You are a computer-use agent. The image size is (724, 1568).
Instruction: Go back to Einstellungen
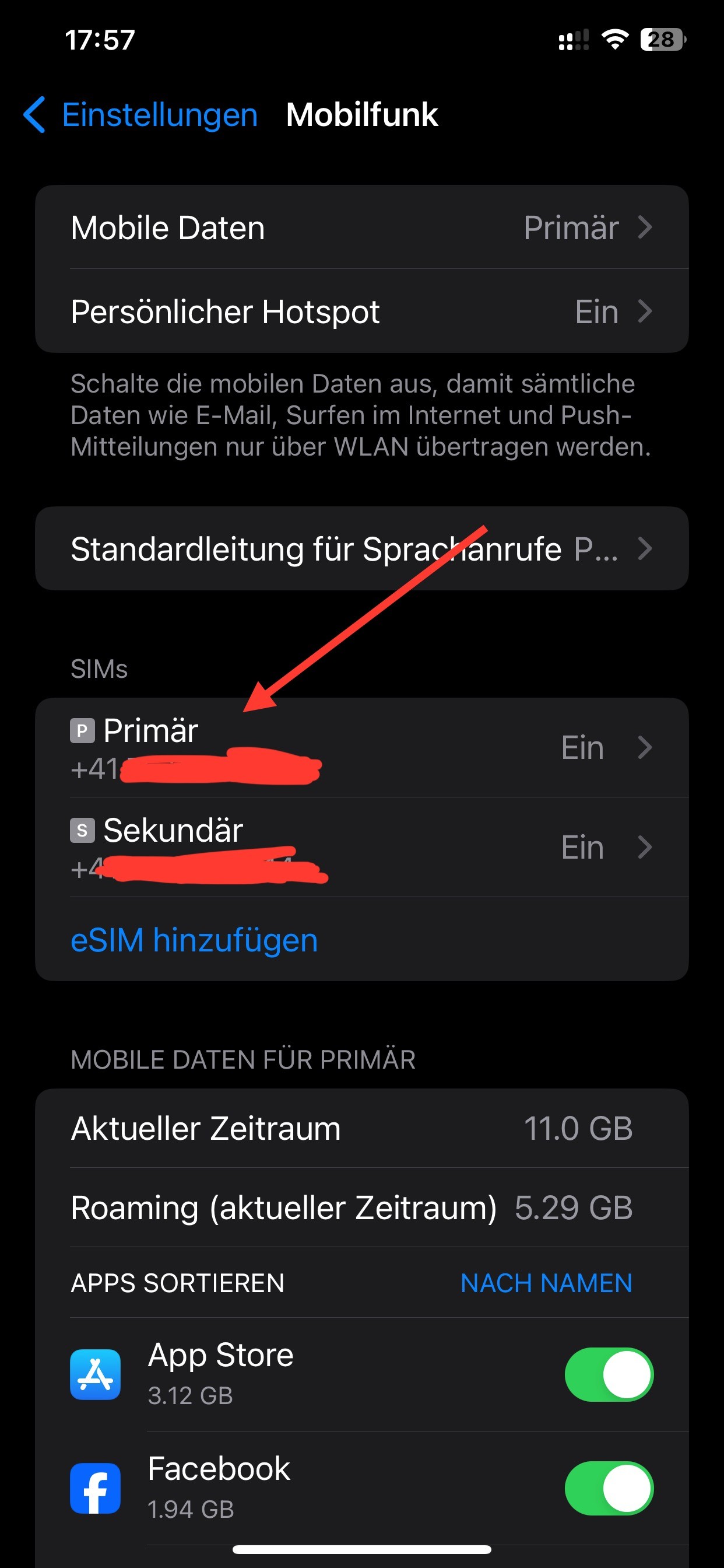coord(141,115)
